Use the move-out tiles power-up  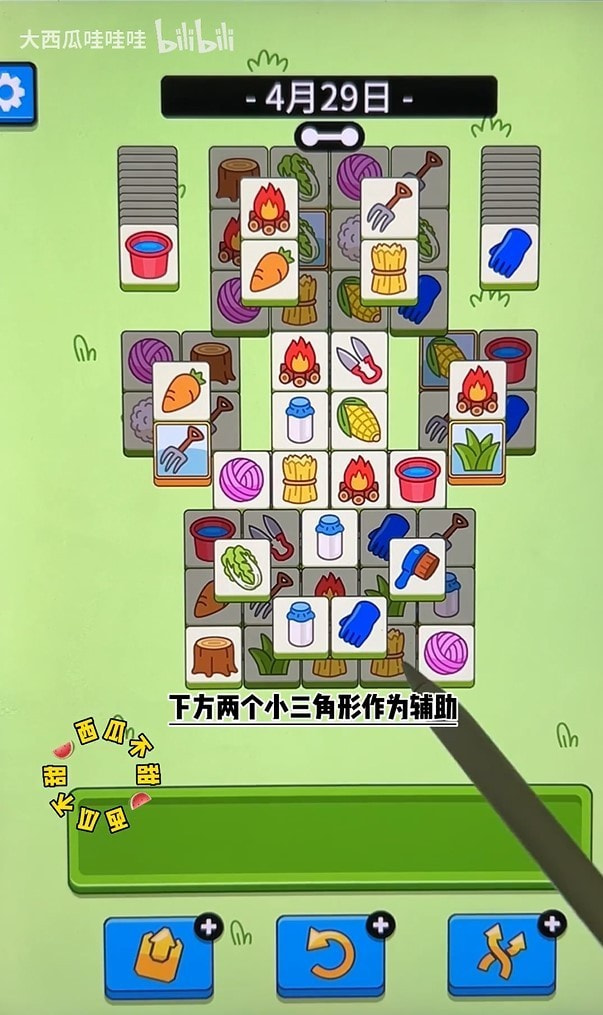point(158,957)
